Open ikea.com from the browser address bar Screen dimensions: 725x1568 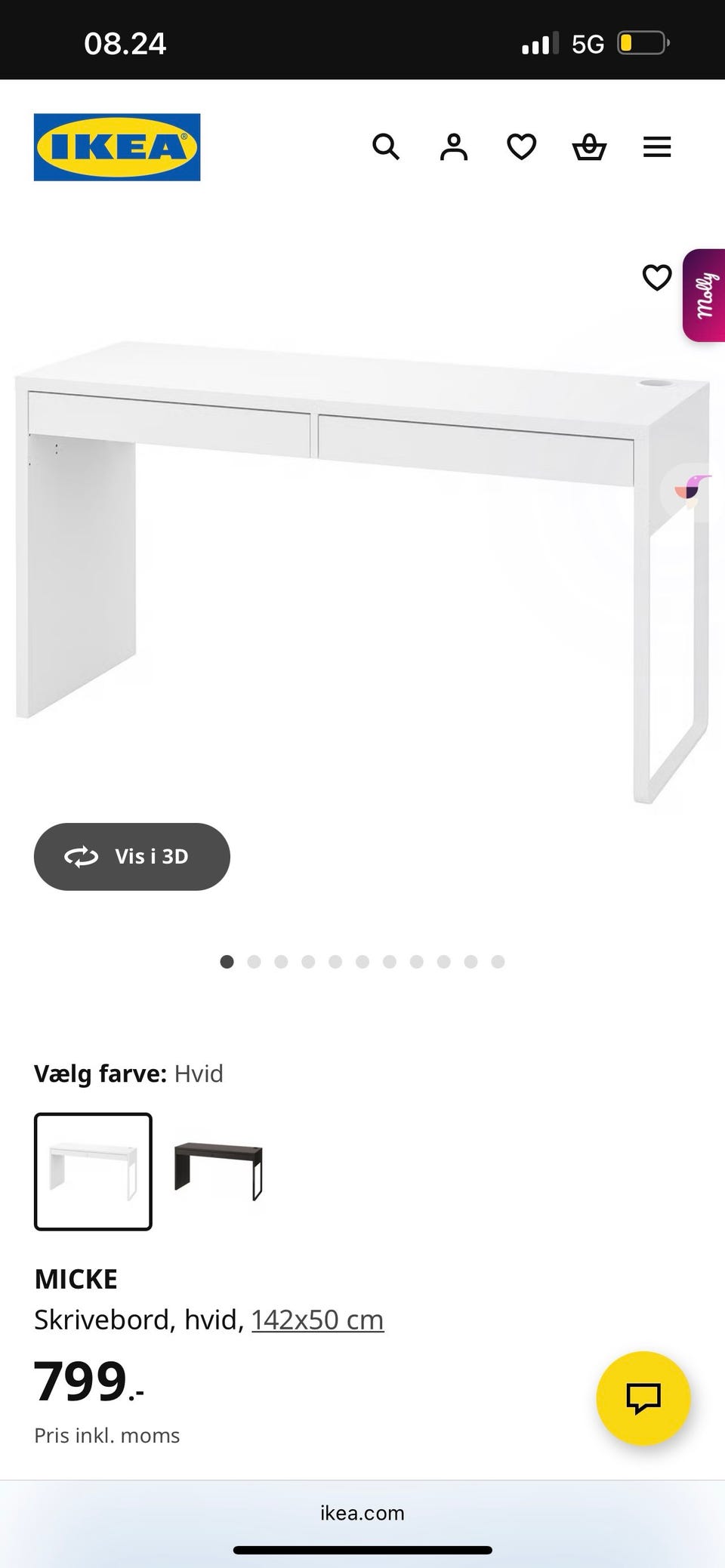(x=362, y=1512)
